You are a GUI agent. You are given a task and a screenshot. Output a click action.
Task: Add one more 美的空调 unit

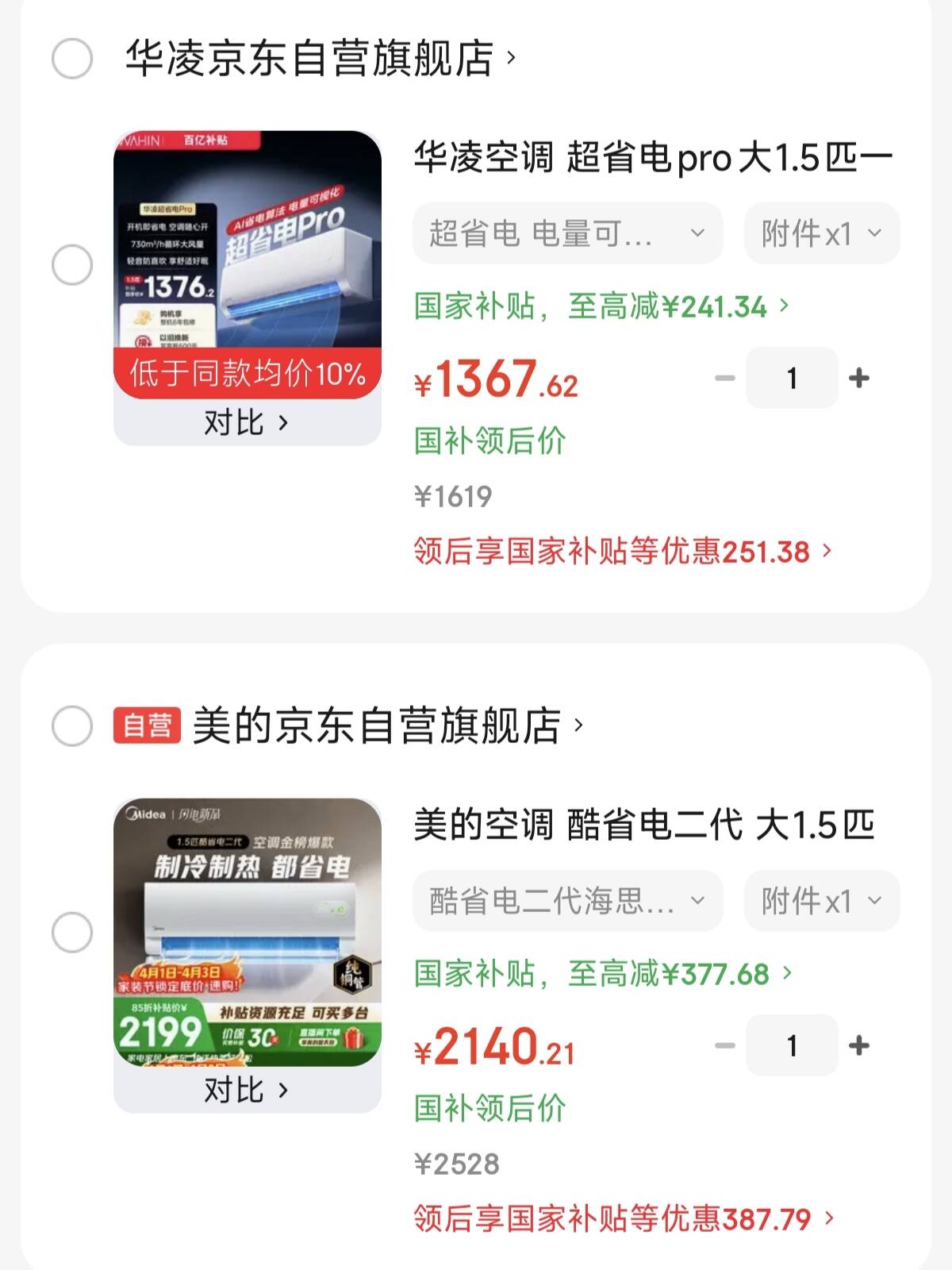tap(859, 1045)
